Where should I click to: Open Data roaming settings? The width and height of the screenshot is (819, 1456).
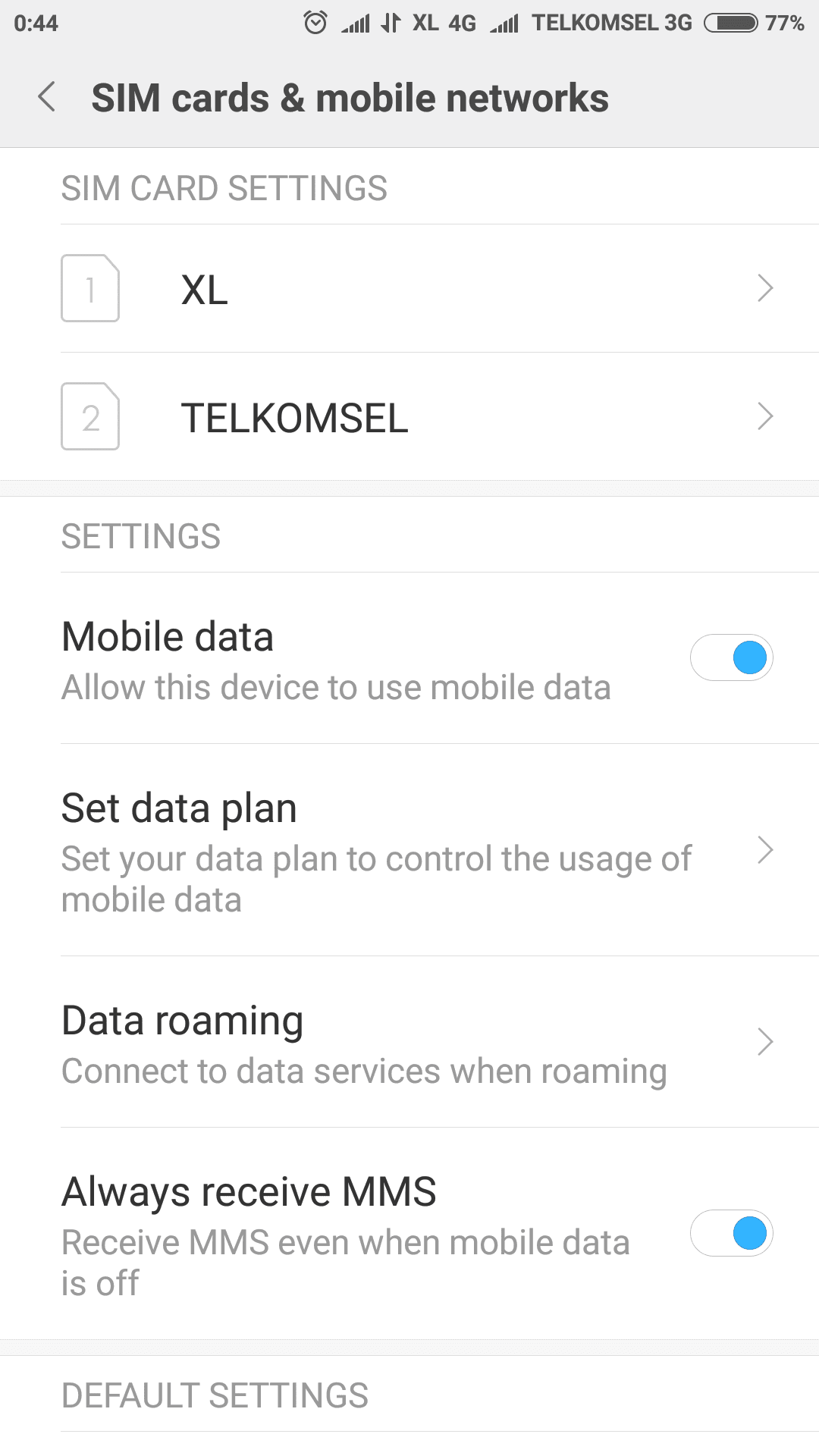(x=409, y=1043)
